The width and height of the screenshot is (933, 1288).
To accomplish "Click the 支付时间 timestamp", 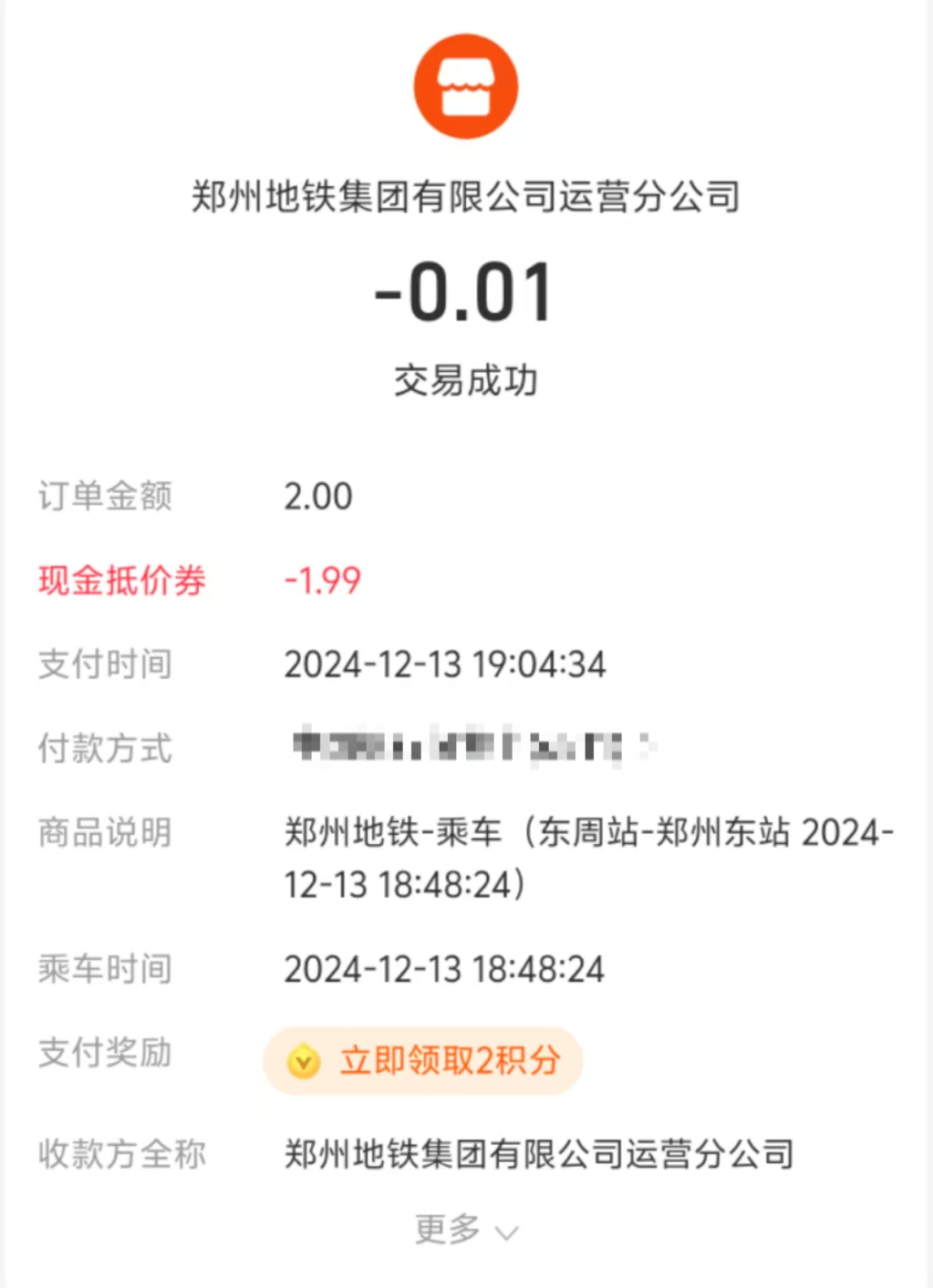I will tap(445, 665).
